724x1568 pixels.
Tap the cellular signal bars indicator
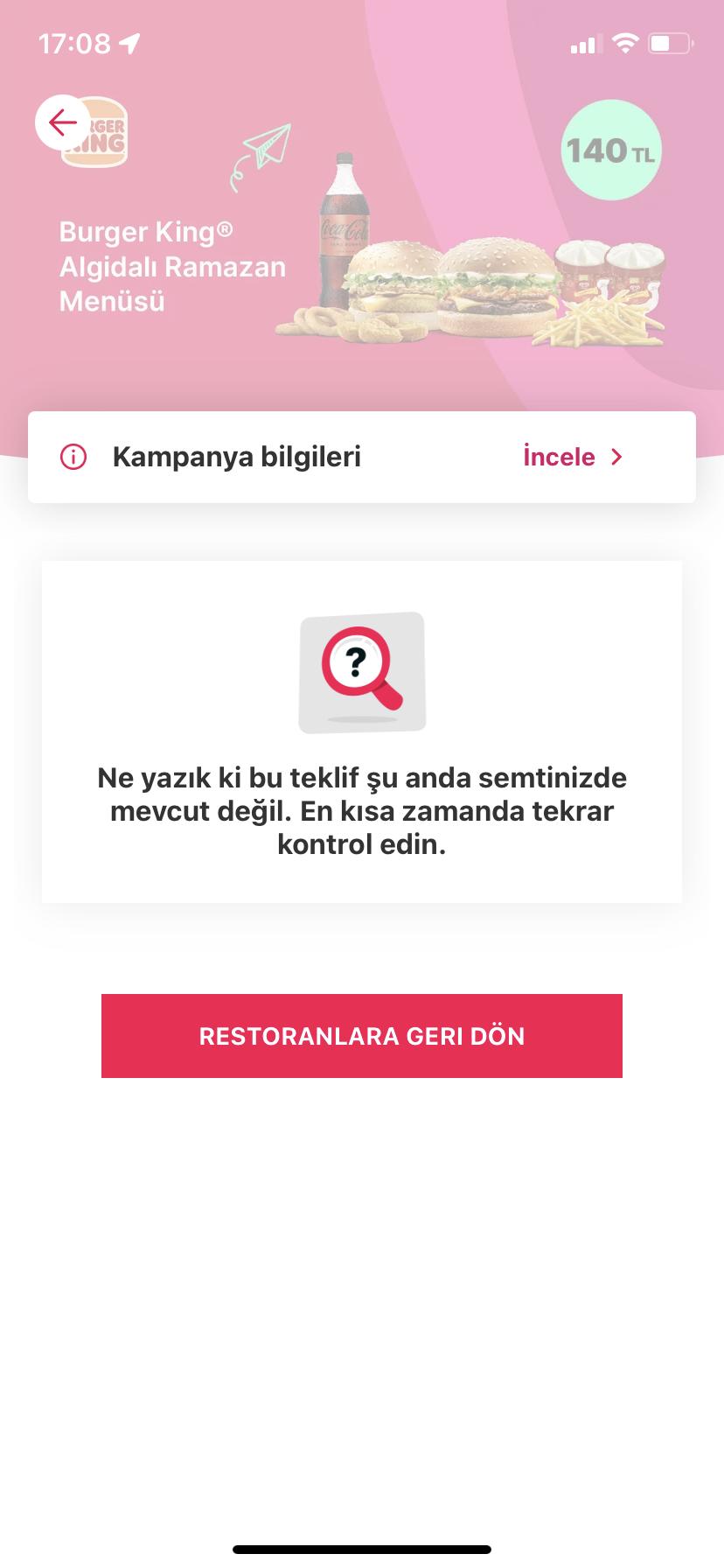(x=586, y=43)
